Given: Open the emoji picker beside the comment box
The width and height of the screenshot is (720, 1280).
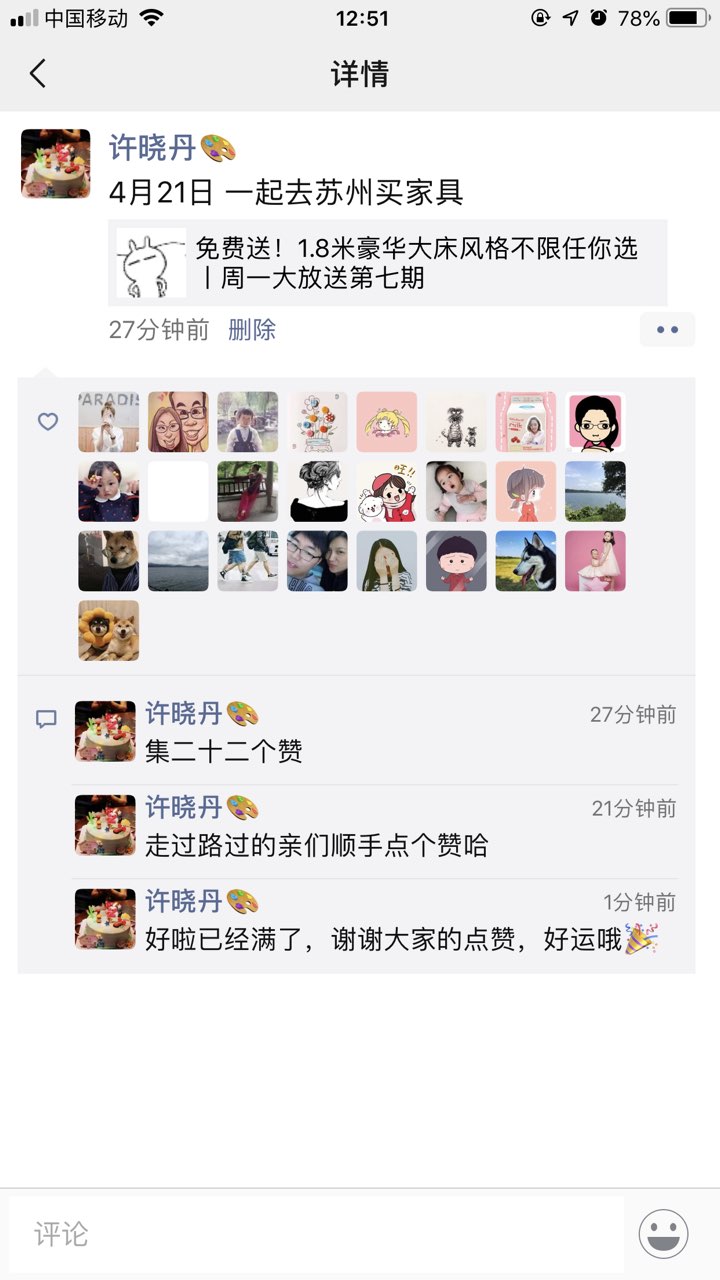Looking at the screenshot, I should point(663,1234).
